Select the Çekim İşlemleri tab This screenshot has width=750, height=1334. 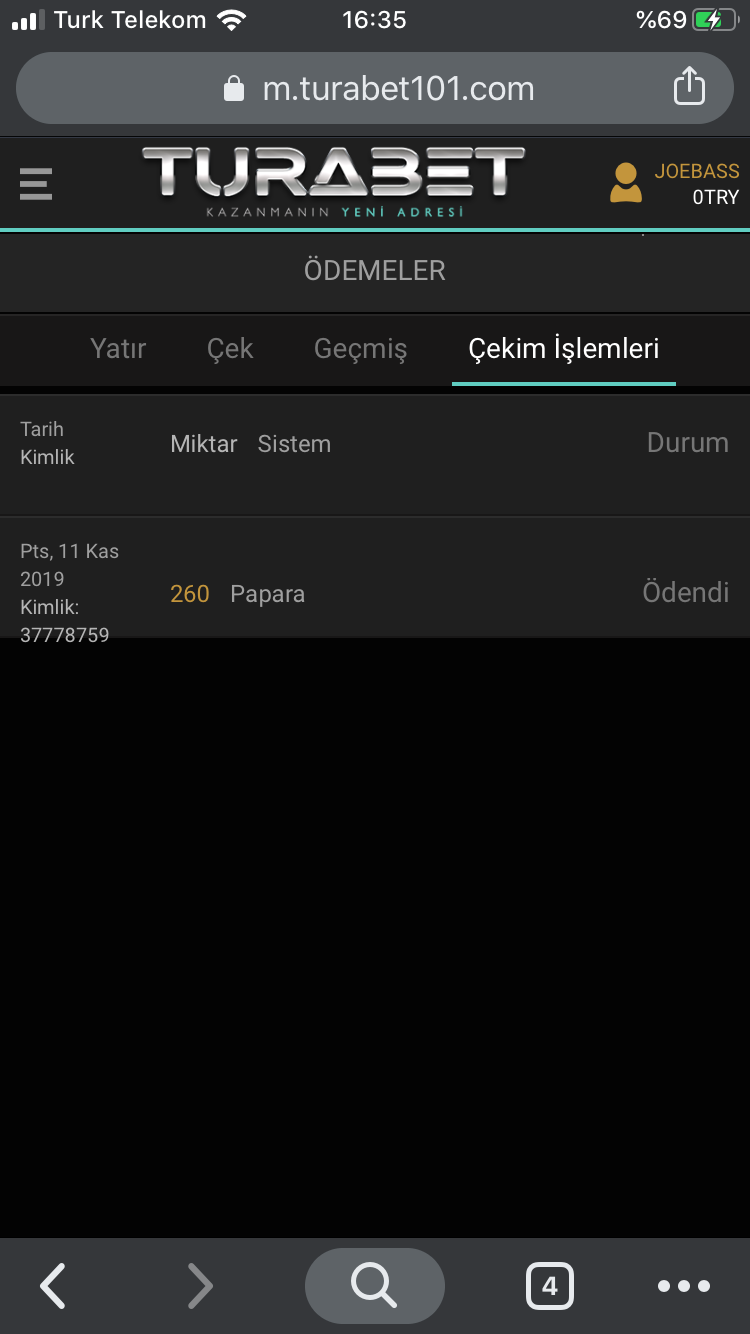click(x=564, y=349)
